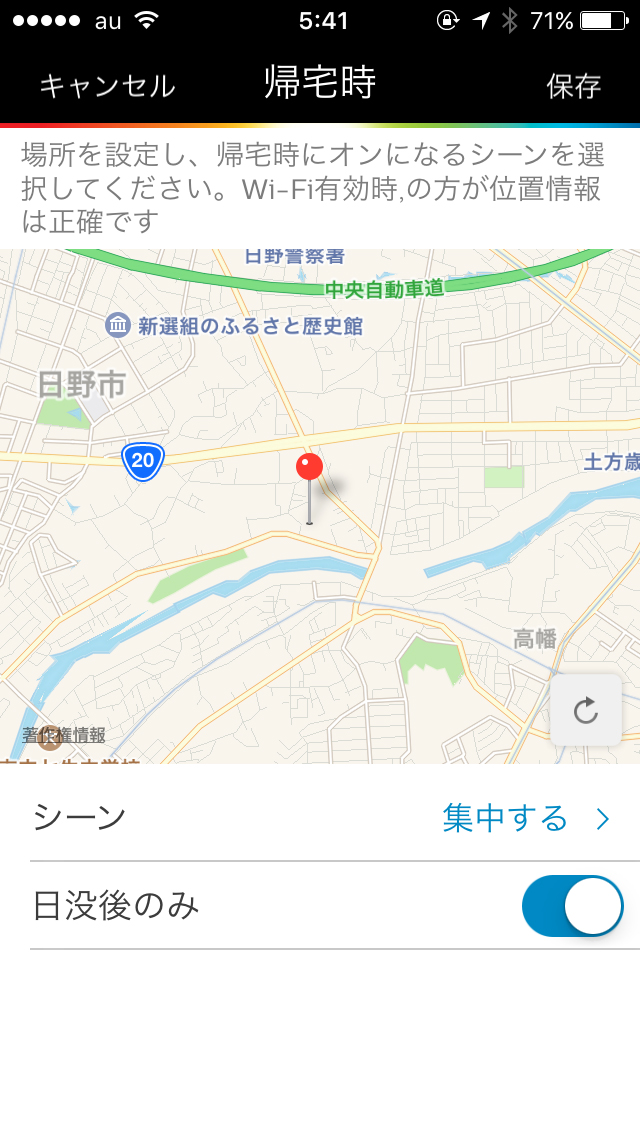Open the 著作権情報 map legal link

tap(64, 735)
